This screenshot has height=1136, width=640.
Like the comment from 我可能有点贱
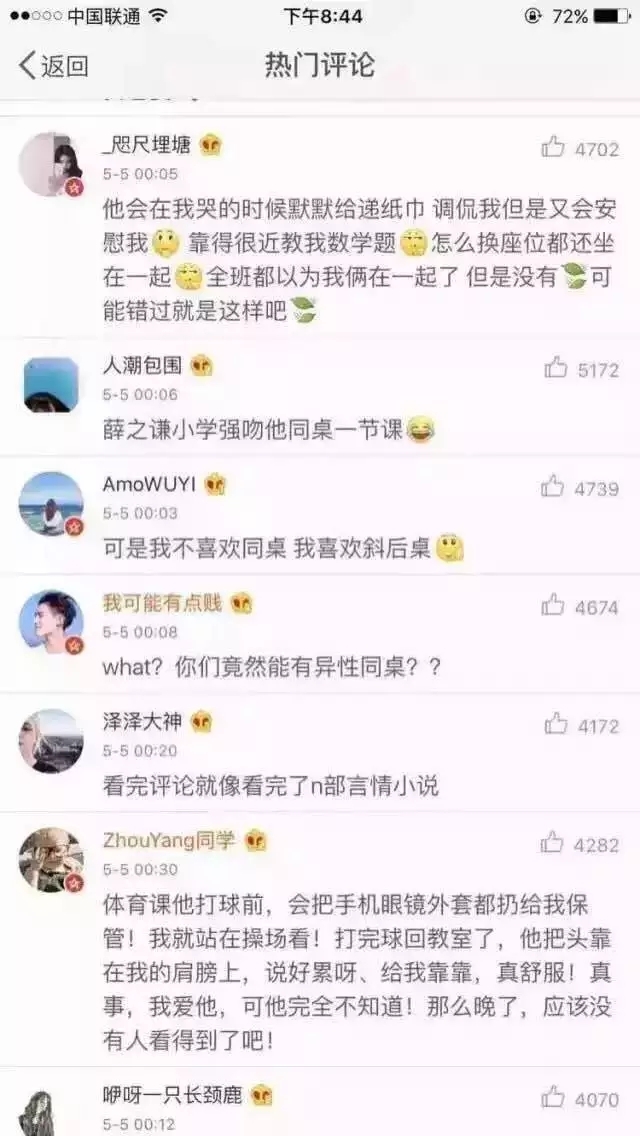click(553, 605)
